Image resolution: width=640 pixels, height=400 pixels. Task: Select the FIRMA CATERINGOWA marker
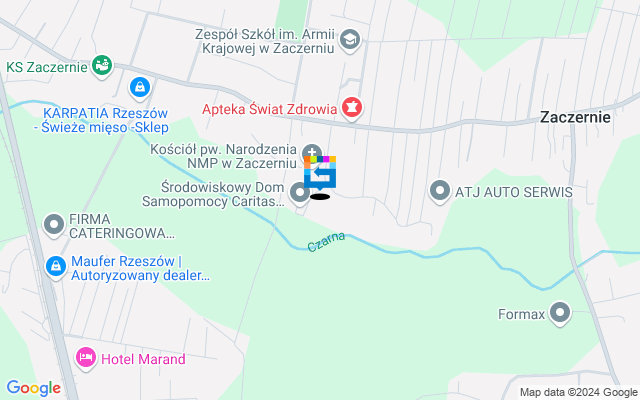[x=56, y=221]
